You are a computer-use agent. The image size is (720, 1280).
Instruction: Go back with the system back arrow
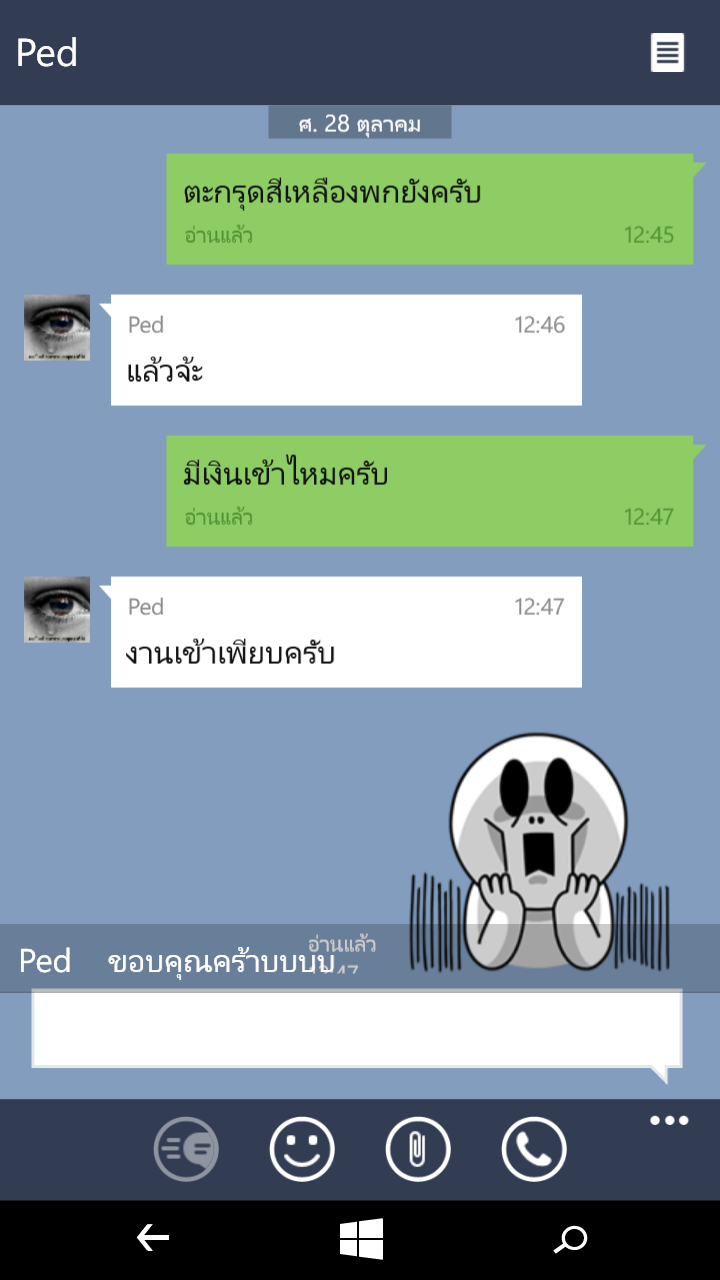(x=152, y=1240)
